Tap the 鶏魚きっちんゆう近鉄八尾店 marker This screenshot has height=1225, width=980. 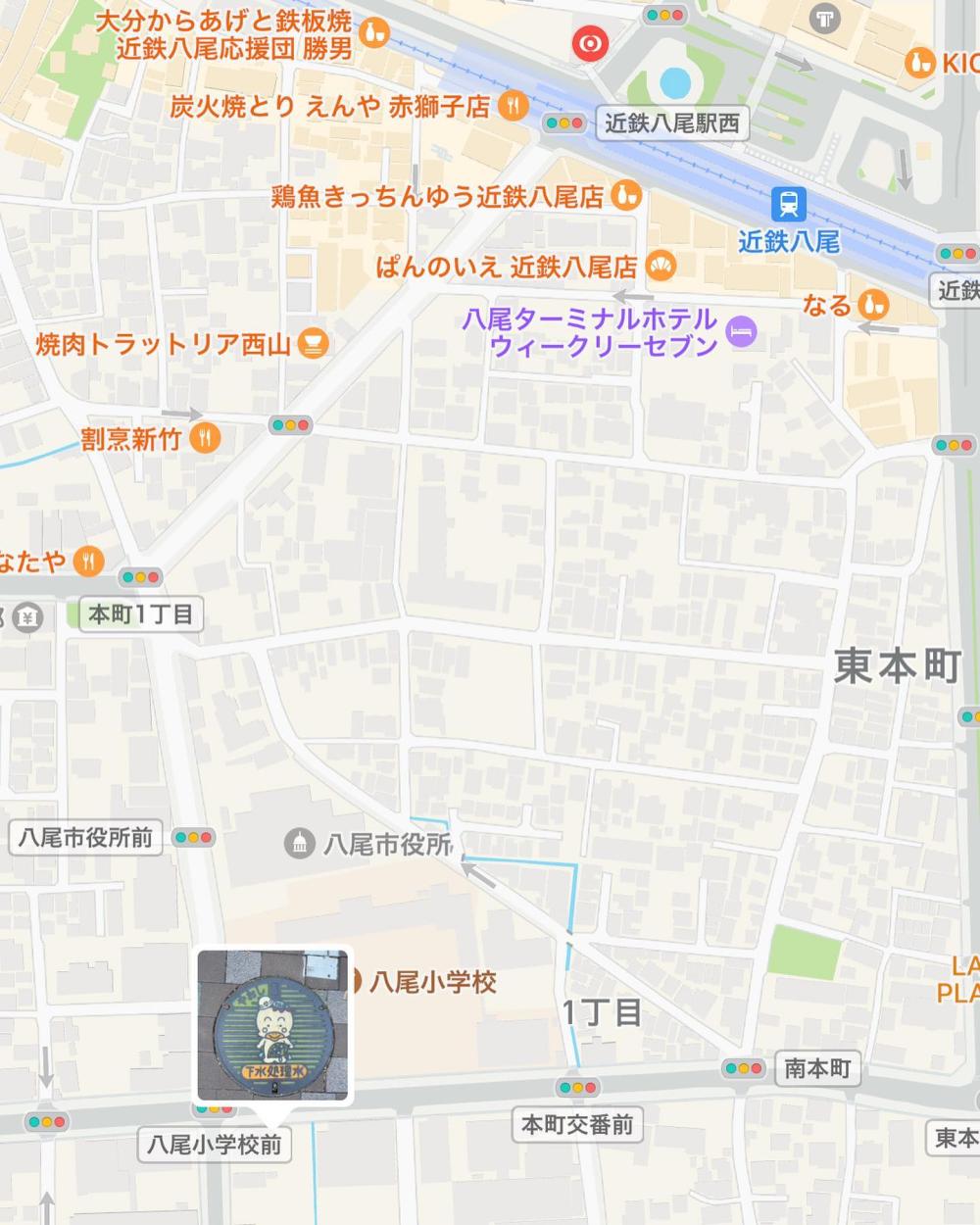pos(625,196)
